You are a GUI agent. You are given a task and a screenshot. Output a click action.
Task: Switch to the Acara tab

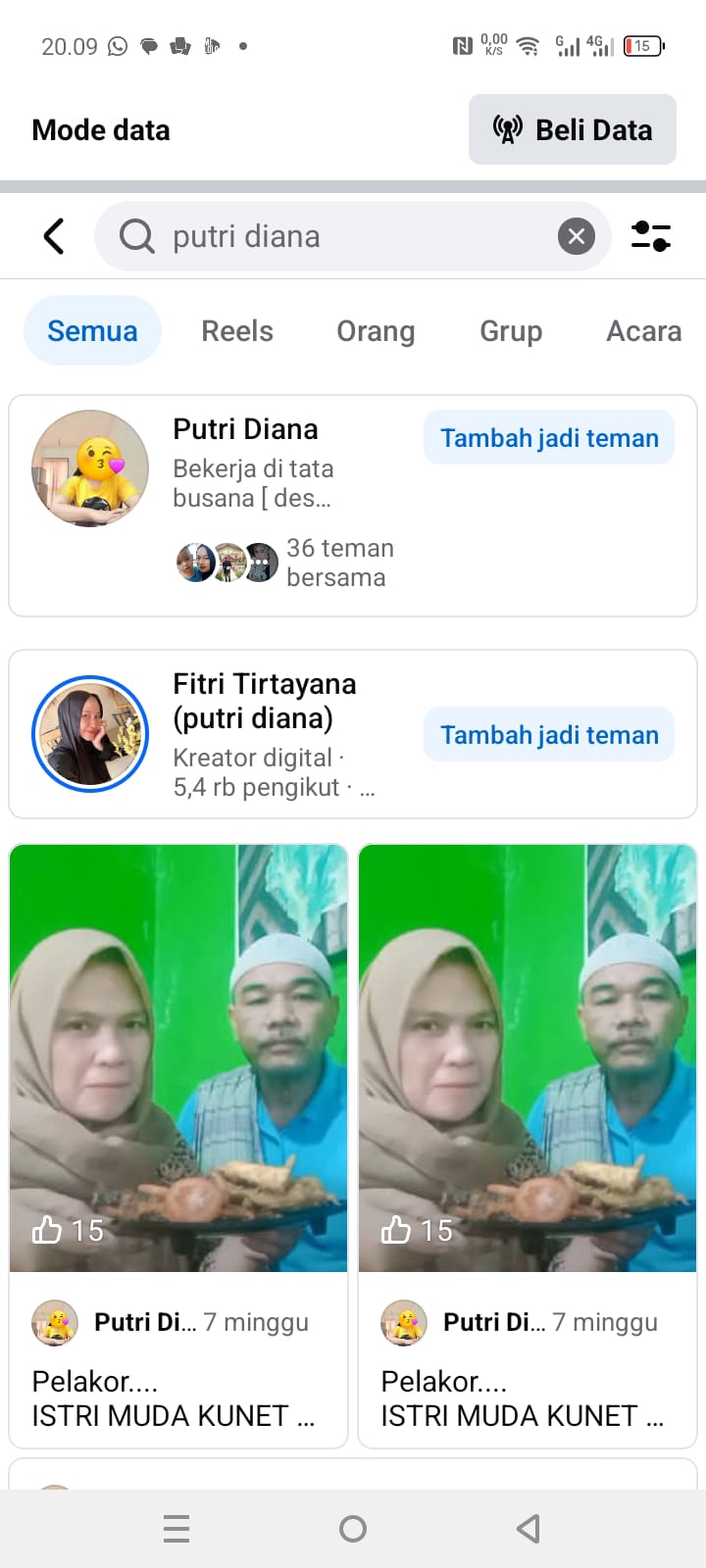[x=643, y=331]
